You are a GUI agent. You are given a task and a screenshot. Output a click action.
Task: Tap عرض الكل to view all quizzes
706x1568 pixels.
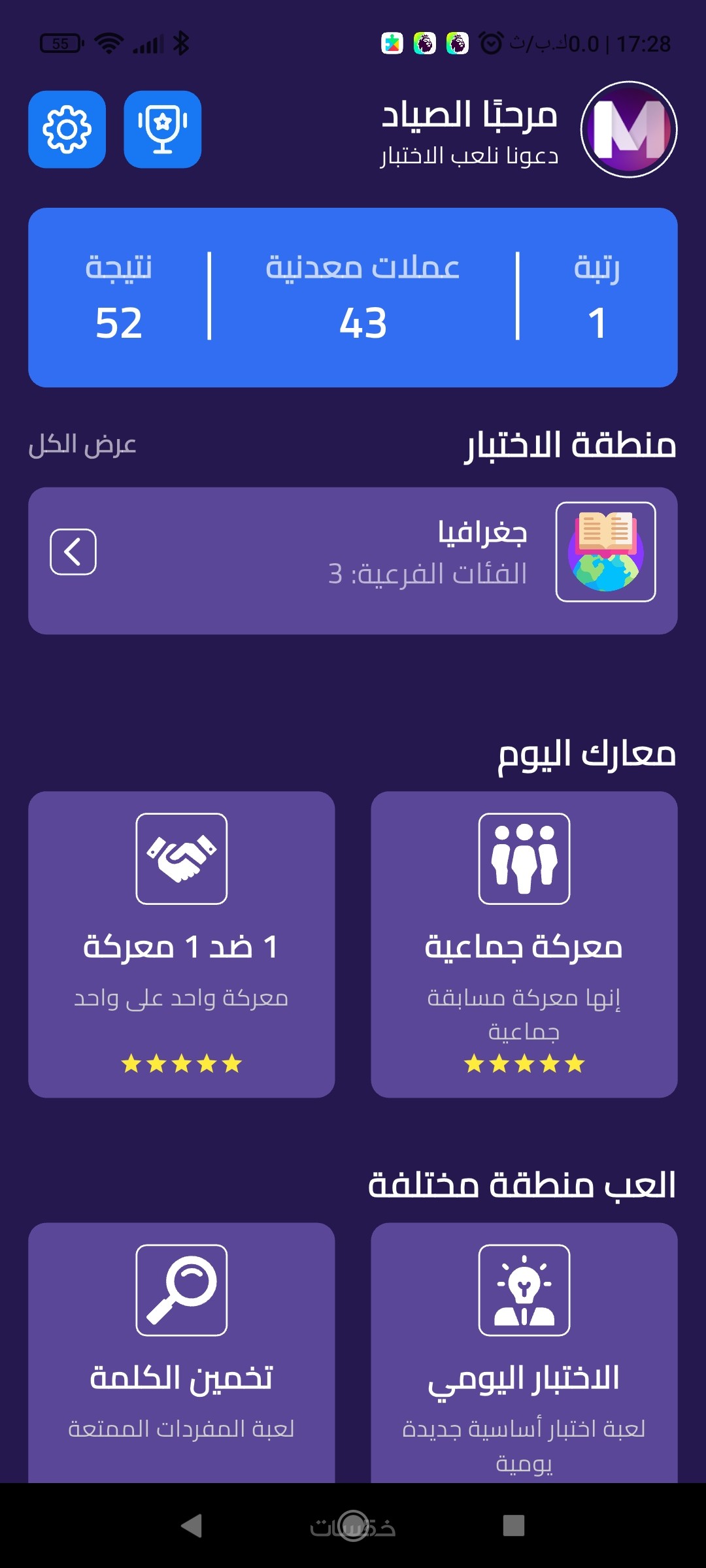click(x=82, y=445)
